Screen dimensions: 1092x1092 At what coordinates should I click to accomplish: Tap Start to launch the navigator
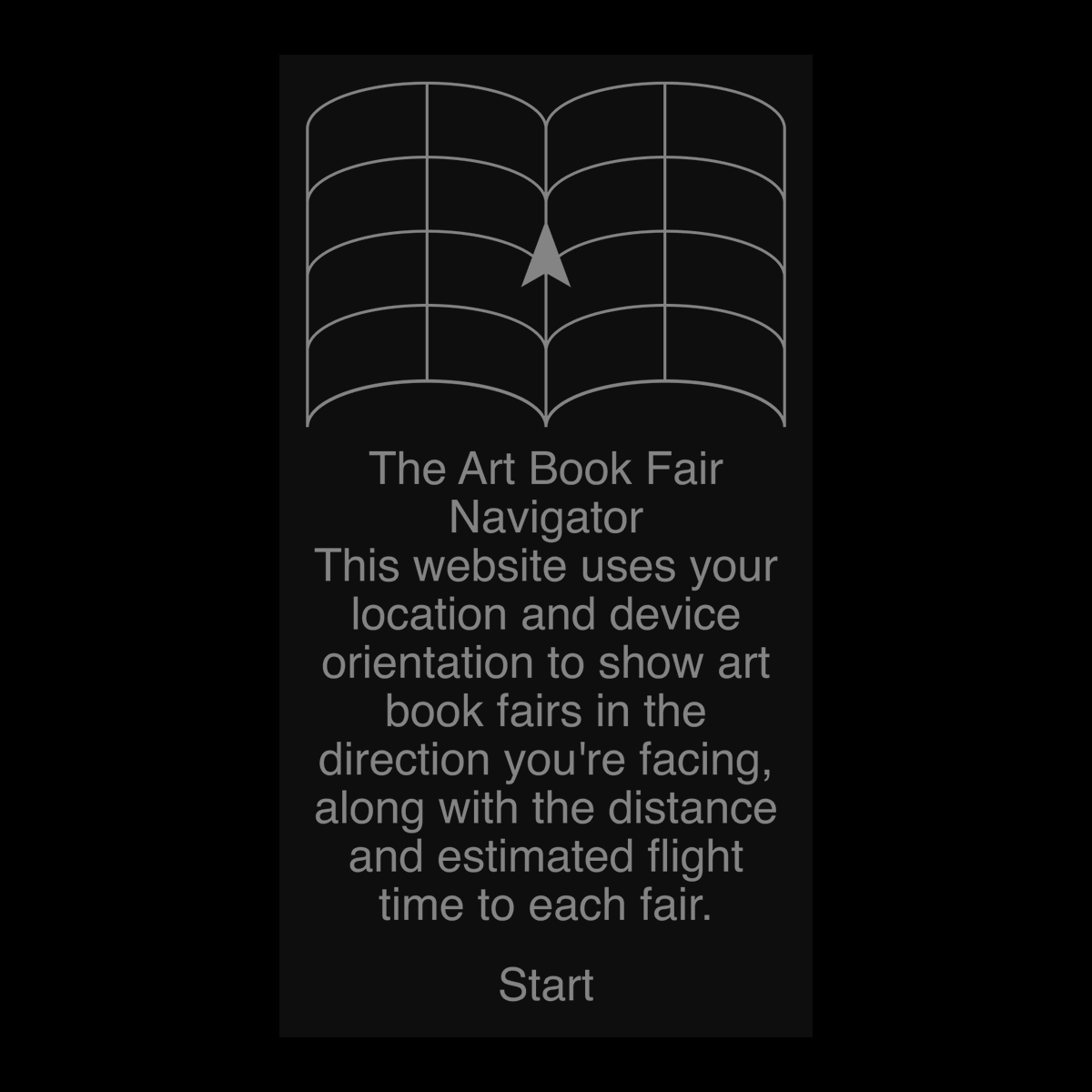pos(546,986)
